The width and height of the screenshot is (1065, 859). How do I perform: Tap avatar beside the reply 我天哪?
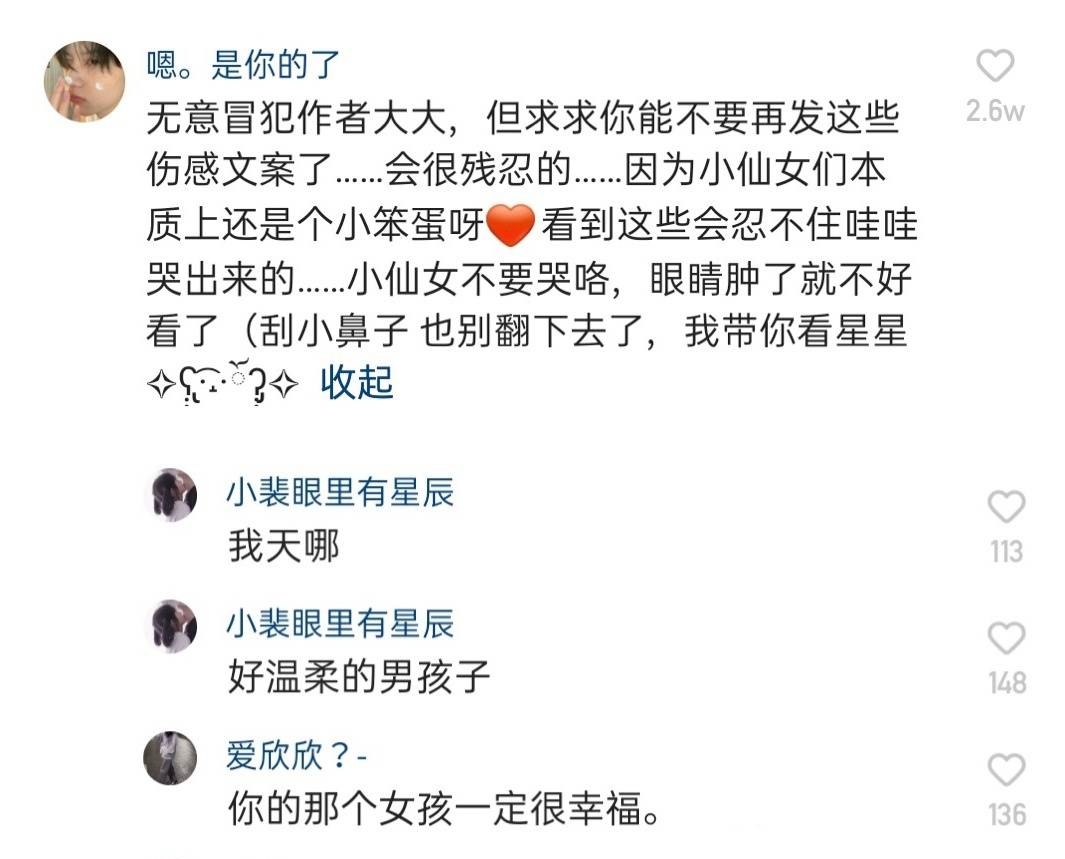(x=170, y=495)
